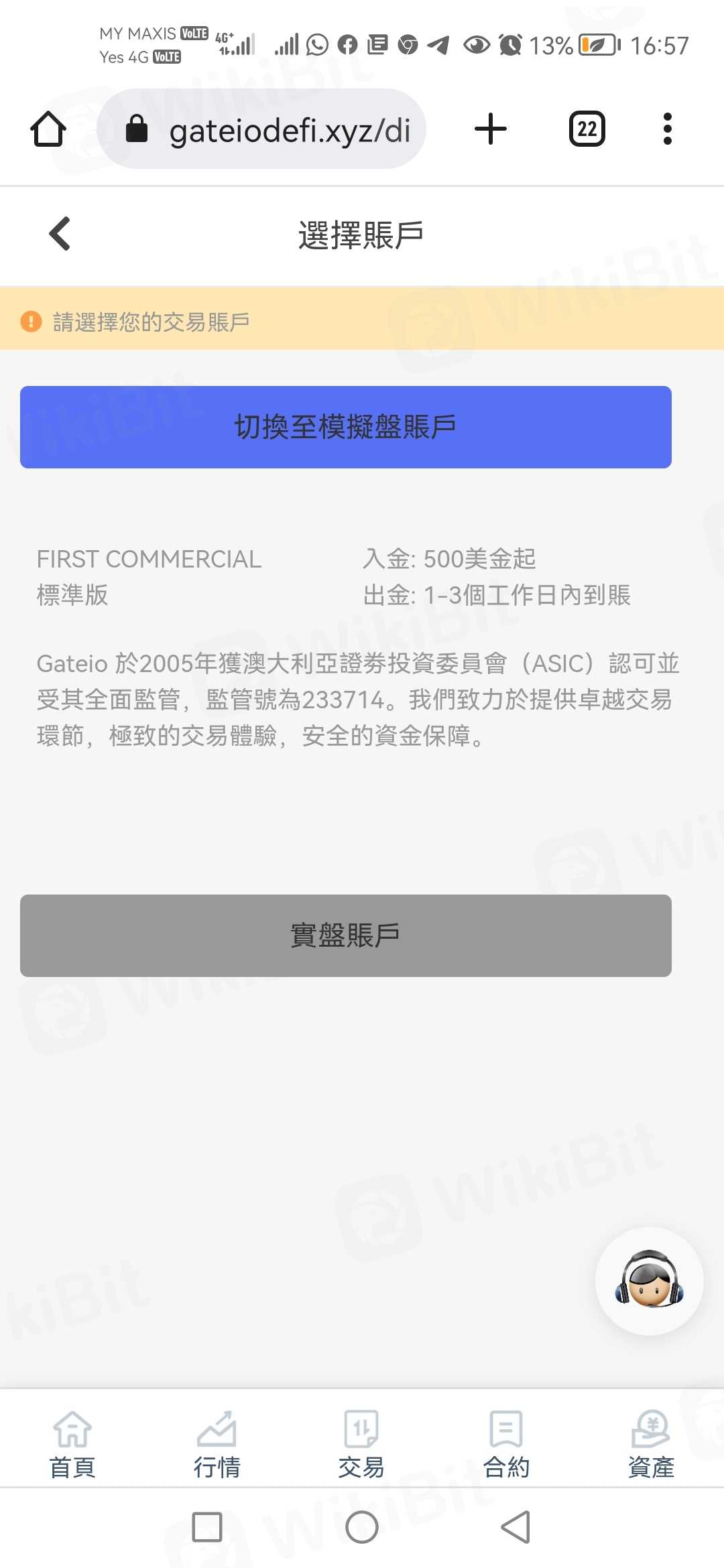Viewport: 724px width, 1568px height.
Task: Open the 資產 tab
Action: 650,1444
